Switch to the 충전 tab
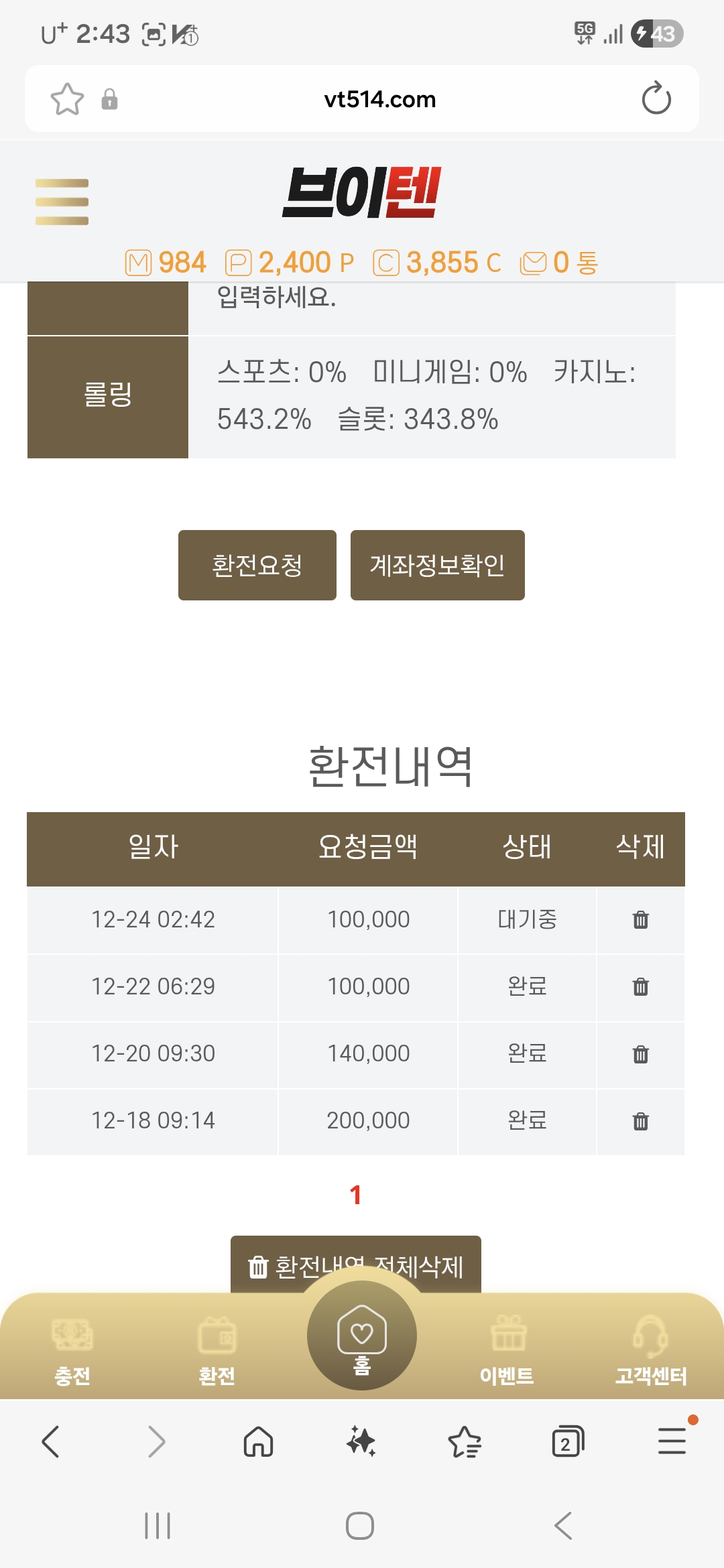724x1568 pixels. pos(72,1348)
